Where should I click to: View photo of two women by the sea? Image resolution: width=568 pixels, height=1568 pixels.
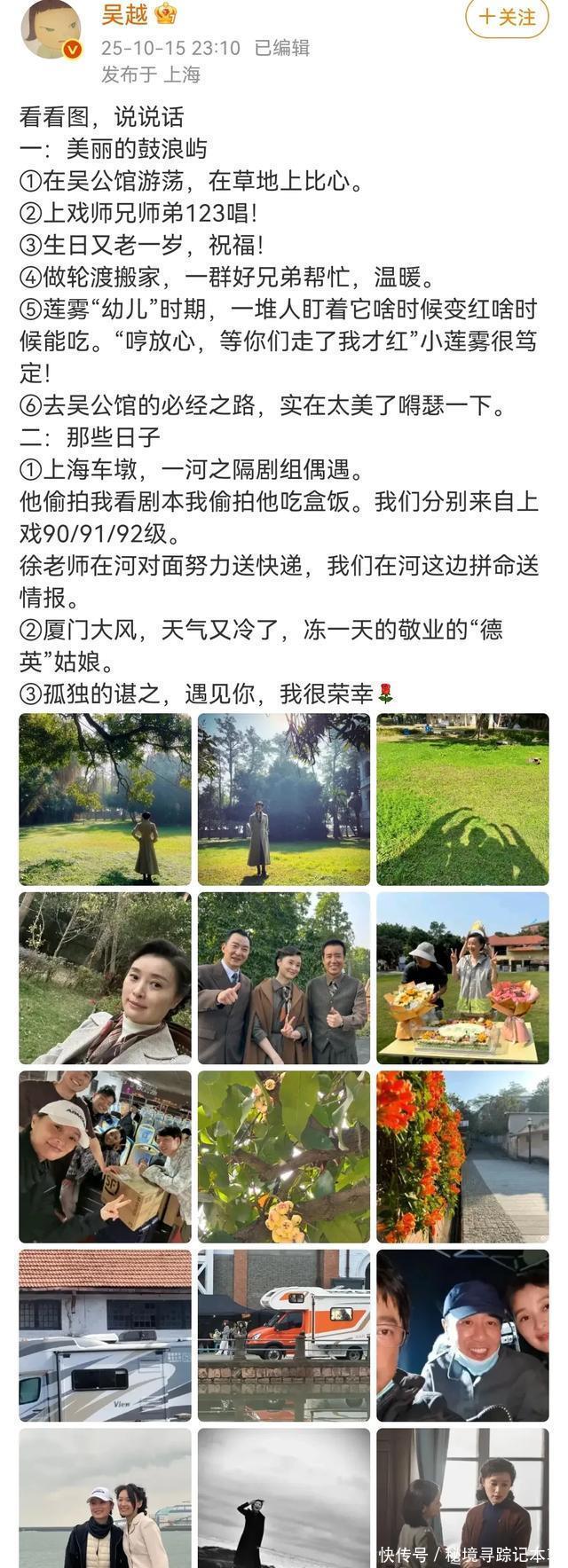click(105, 1497)
